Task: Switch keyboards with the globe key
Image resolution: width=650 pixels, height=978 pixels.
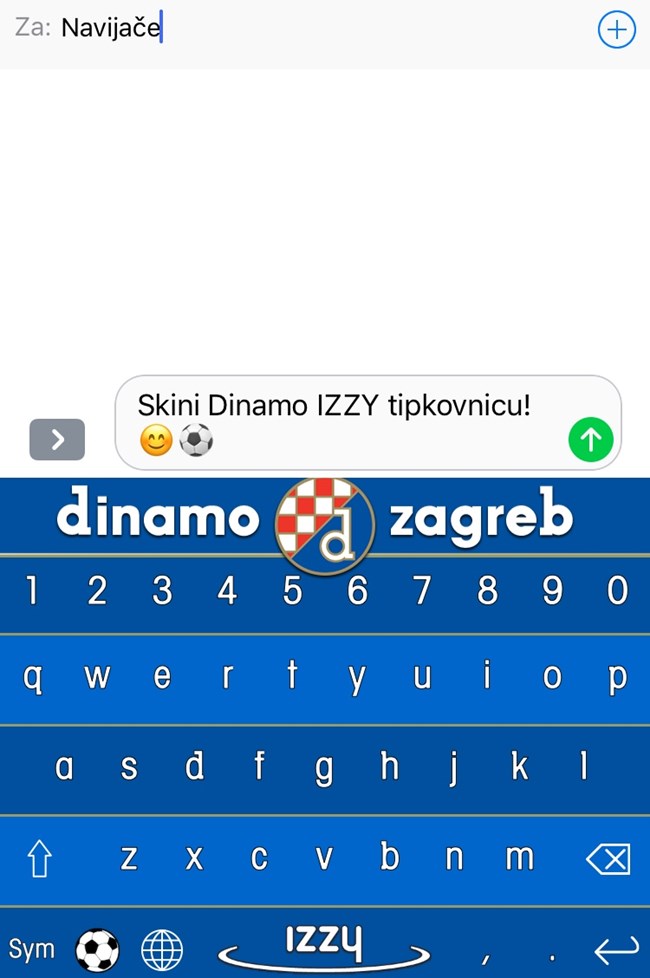Action: point(162,948)
